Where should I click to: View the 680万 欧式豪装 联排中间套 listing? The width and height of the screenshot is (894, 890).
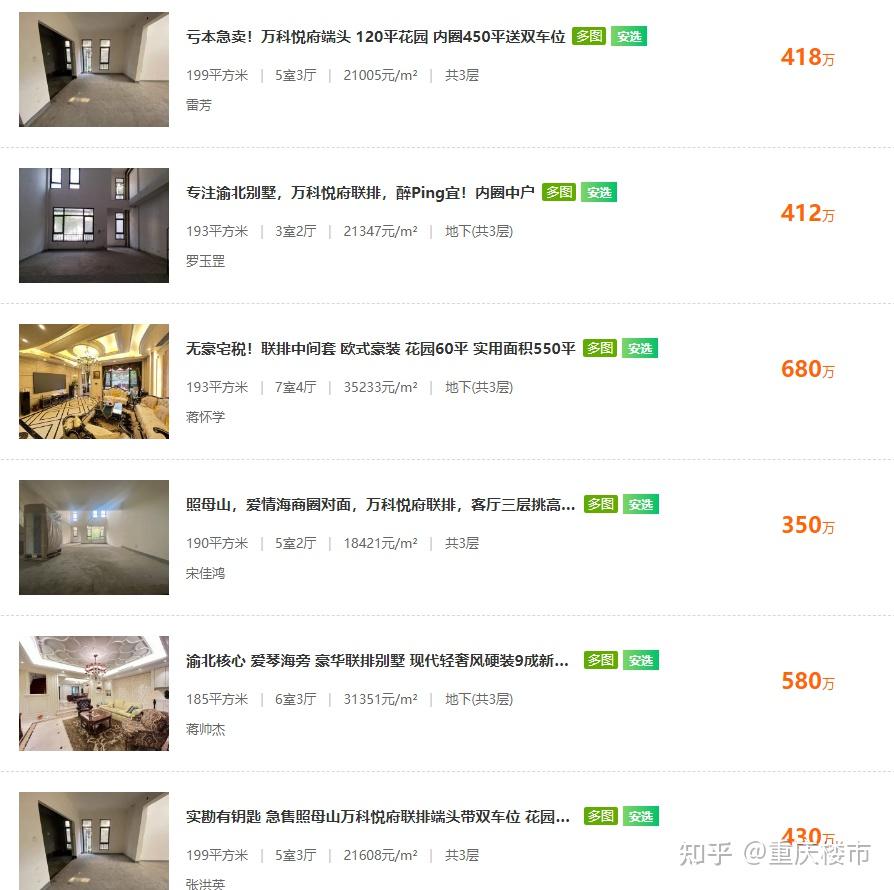380,349
